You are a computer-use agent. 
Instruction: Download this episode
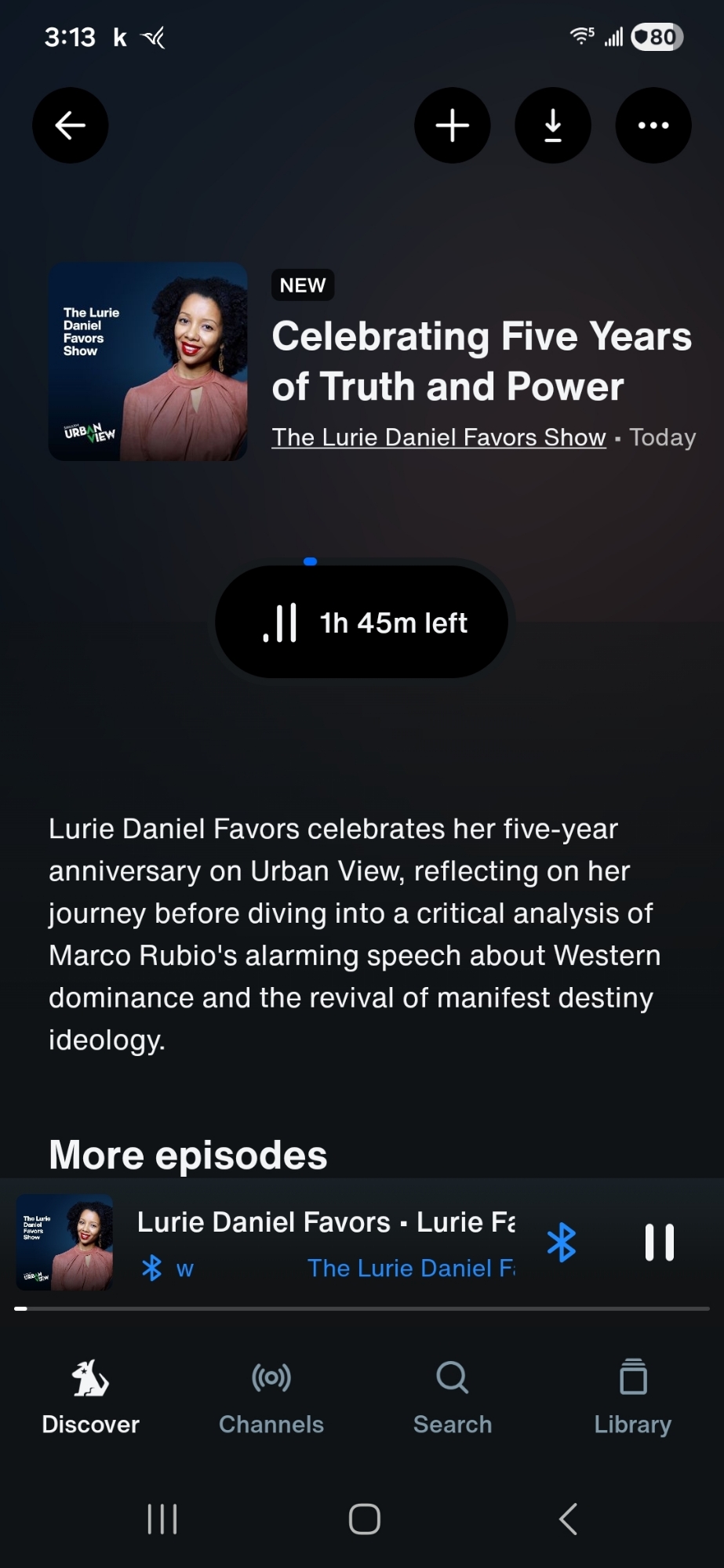(553, 125)
